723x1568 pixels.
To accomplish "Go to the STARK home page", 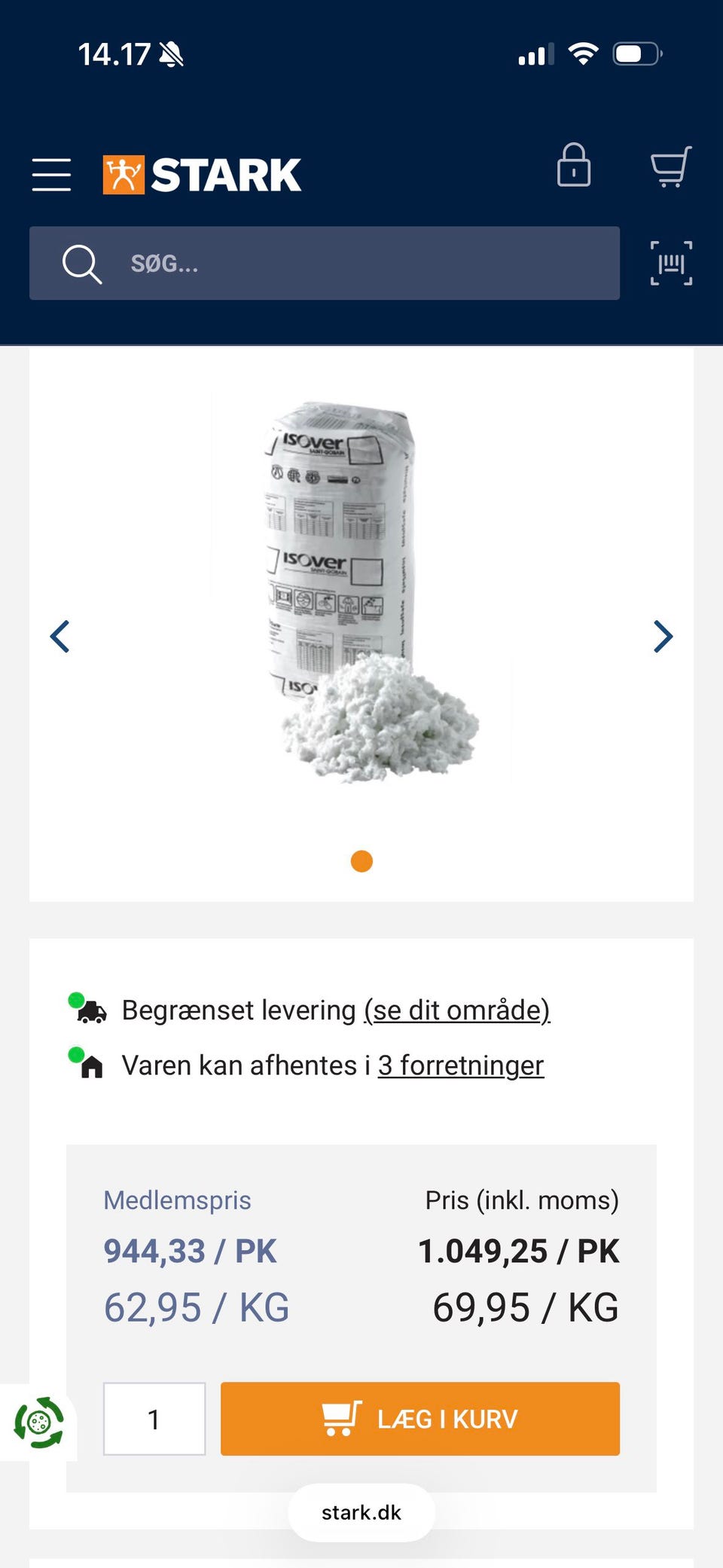I will (202, 175).
